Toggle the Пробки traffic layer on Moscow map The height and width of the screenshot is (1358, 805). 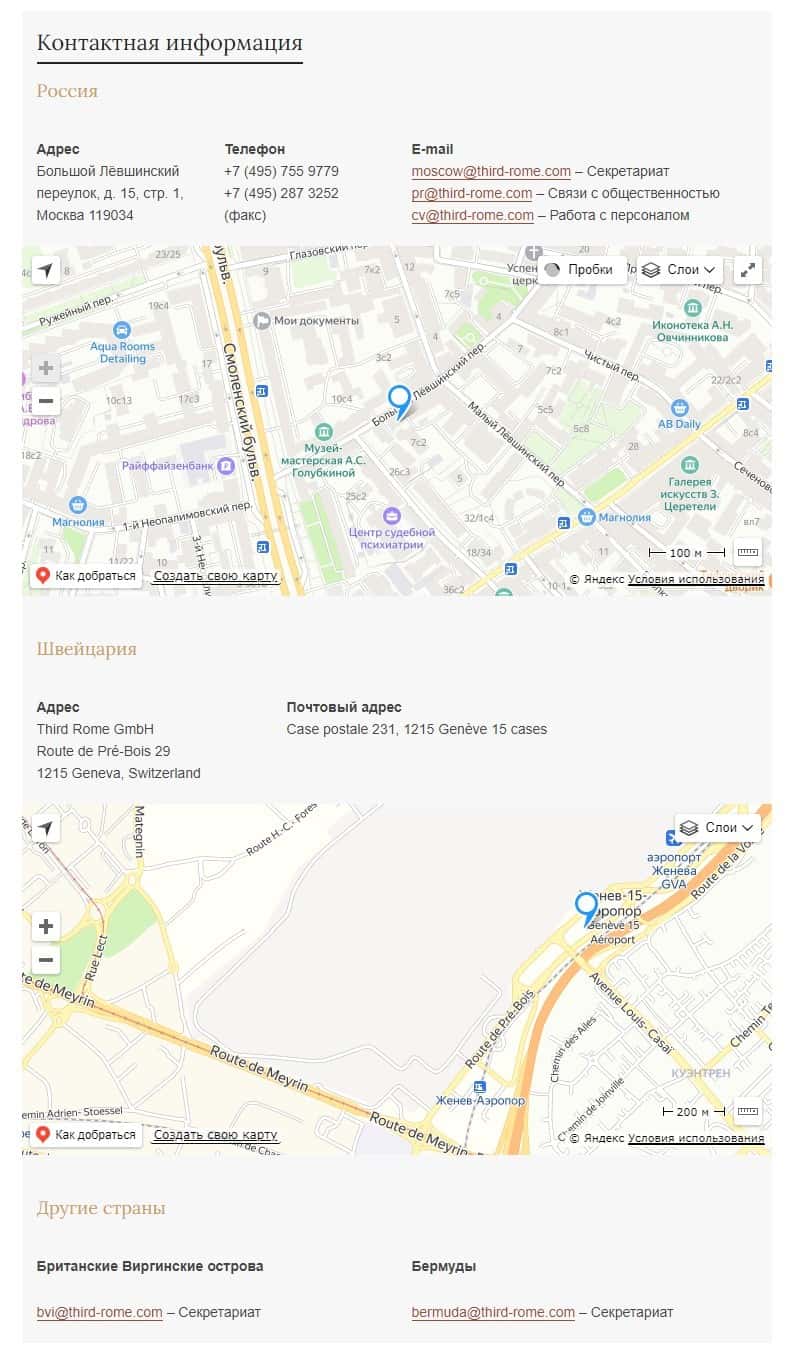[580, 270]
